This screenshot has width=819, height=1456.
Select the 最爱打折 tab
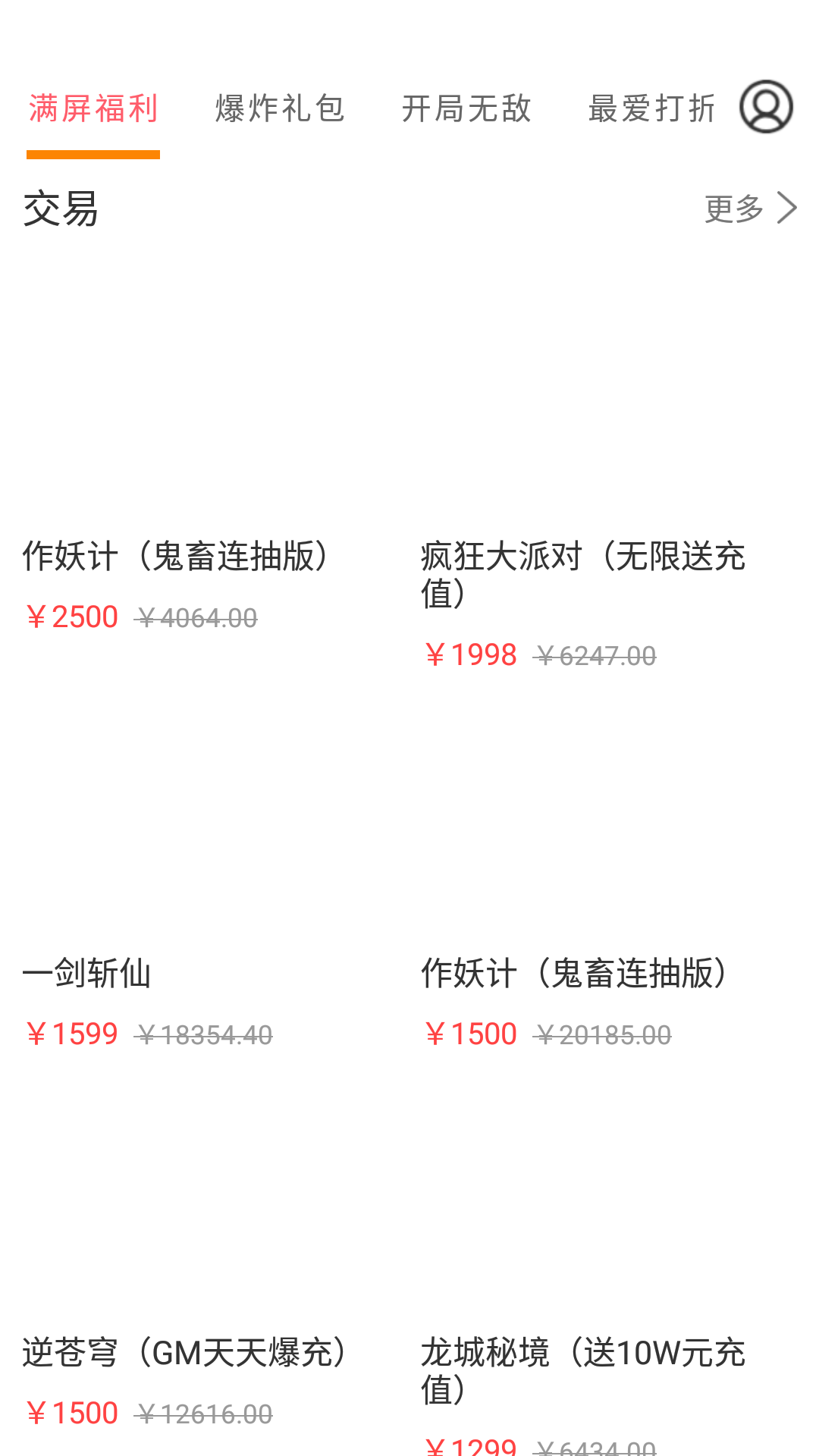(x=651, y=108)
